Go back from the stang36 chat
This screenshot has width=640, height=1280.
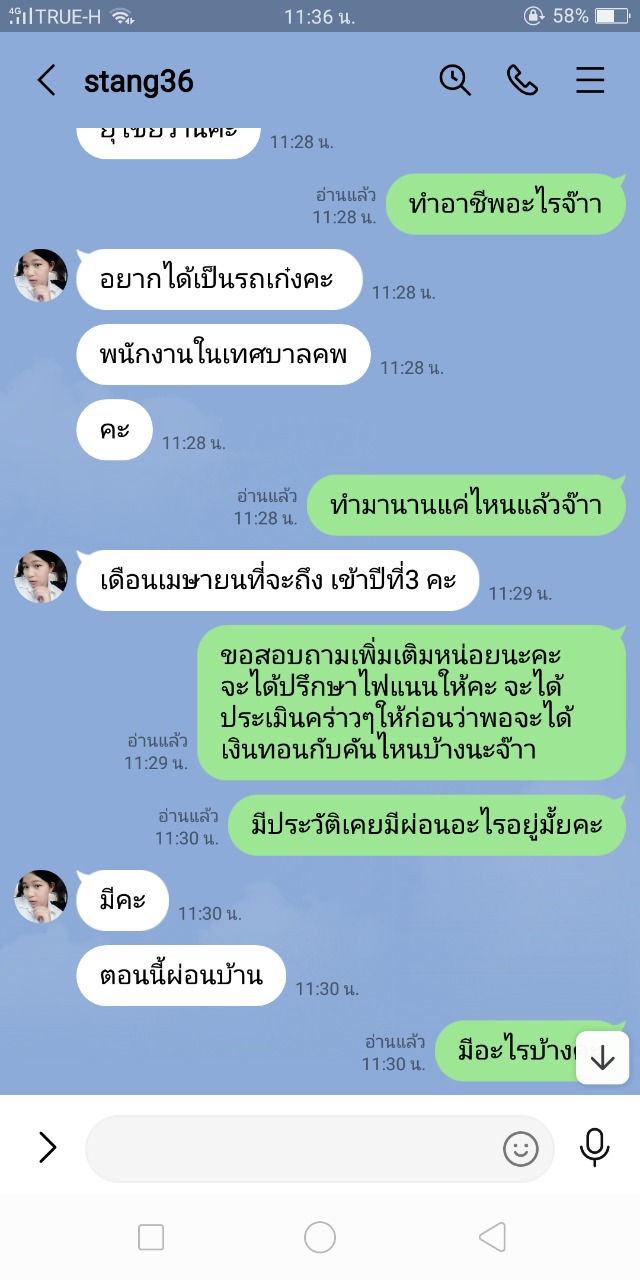[x=46, y=81]
